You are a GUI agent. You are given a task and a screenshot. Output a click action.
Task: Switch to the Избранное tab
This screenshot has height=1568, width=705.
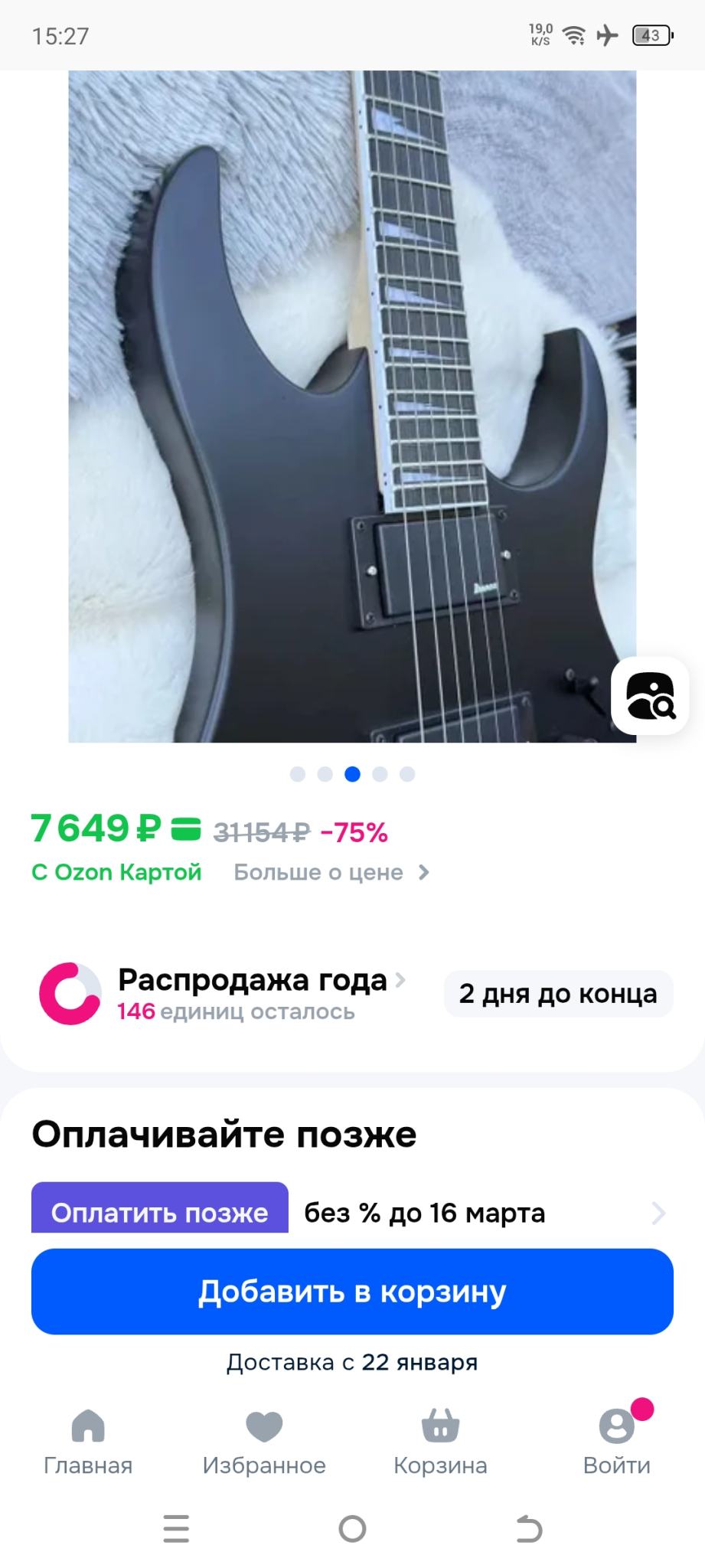264,1441
